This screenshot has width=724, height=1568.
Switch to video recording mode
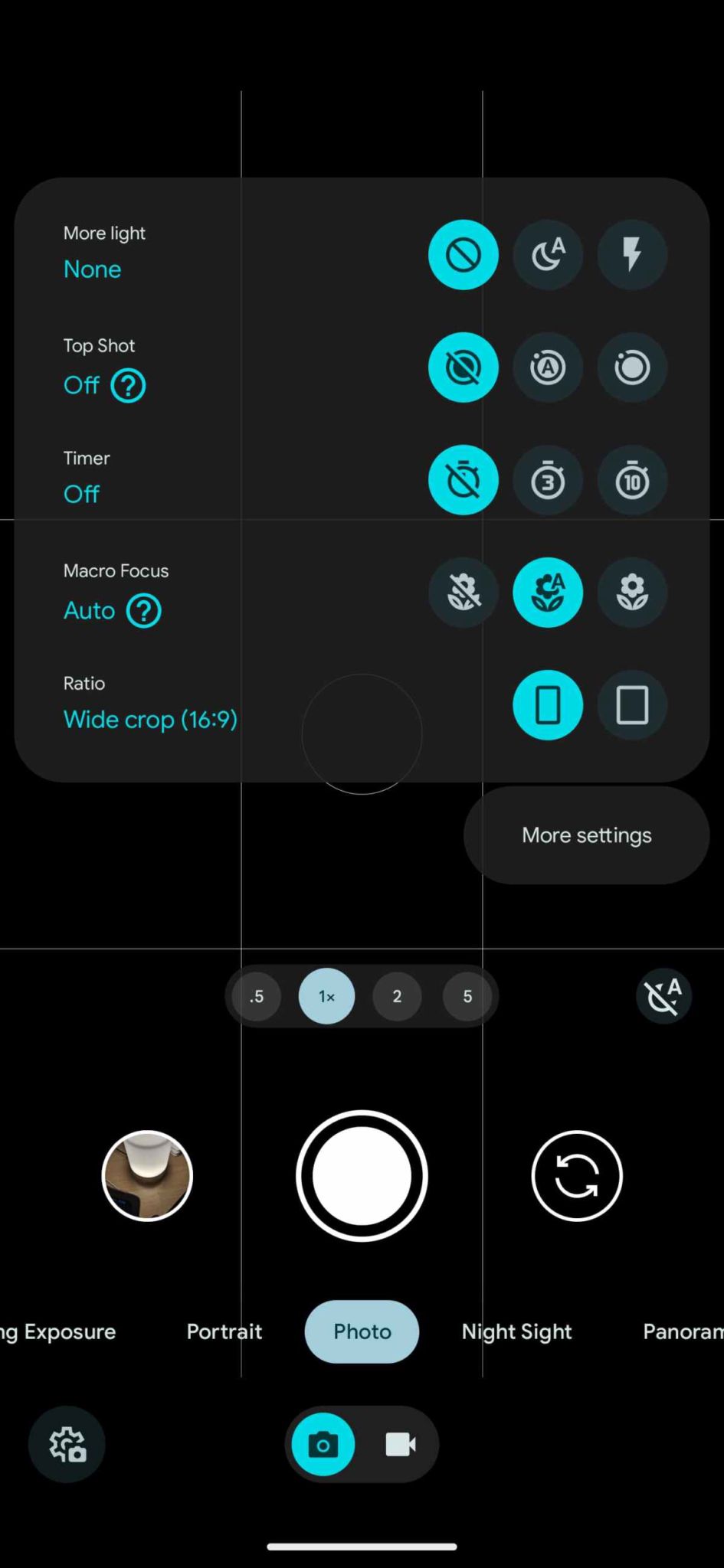click(x=400, y=1445)
